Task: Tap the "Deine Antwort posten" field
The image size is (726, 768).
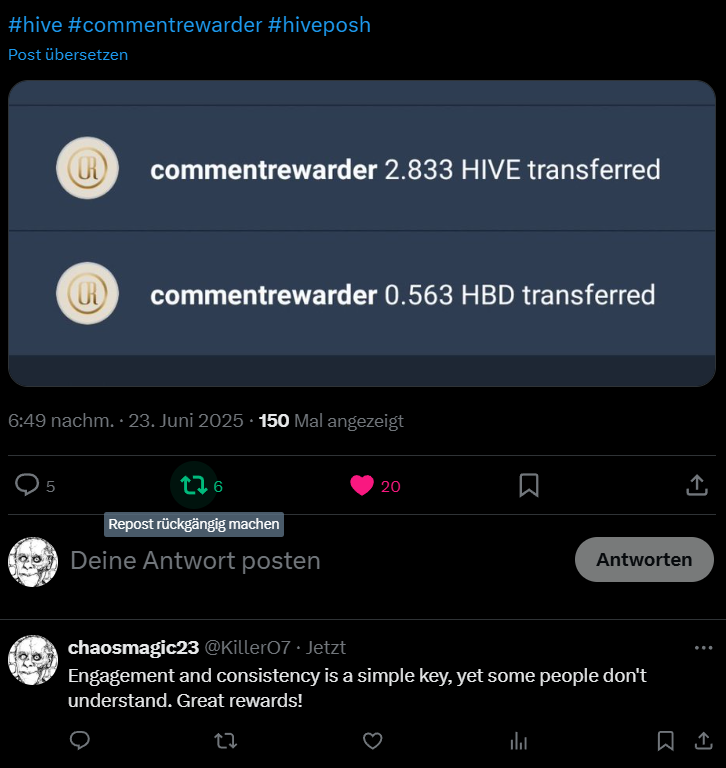Action: point(300,560)
